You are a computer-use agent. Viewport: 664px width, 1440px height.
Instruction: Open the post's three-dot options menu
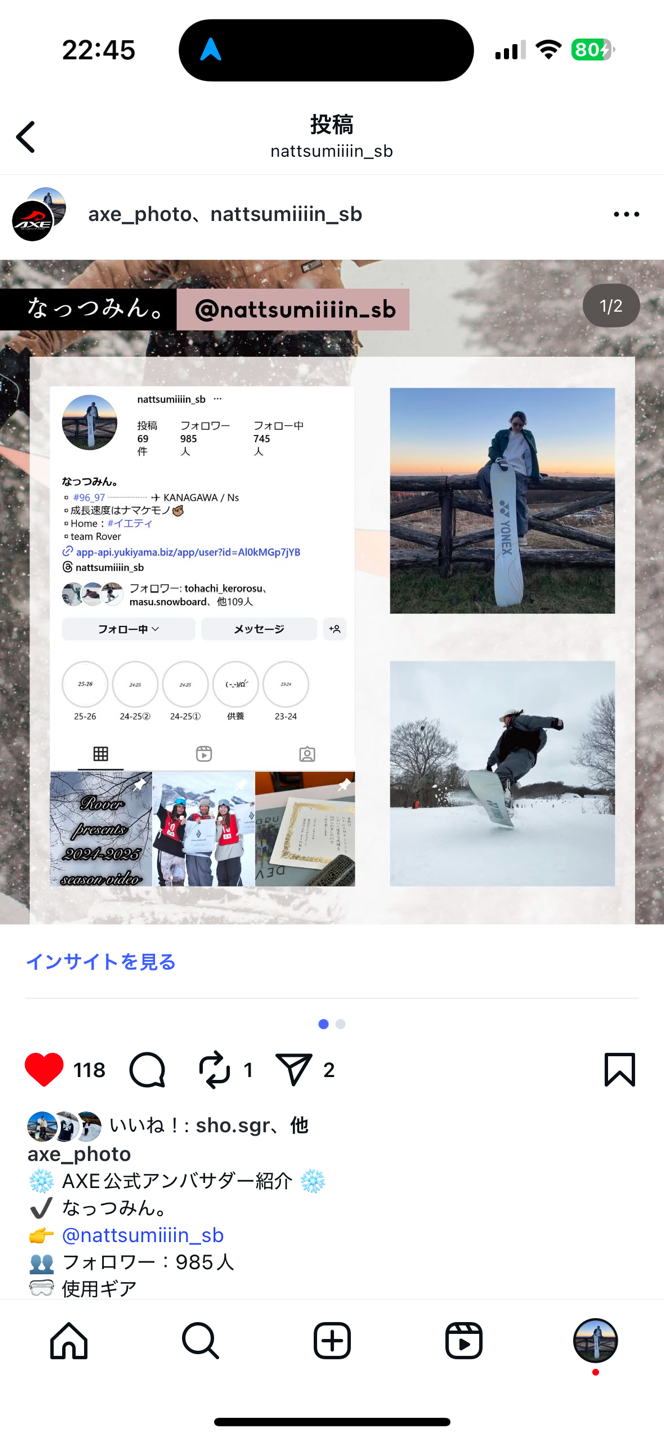click(626, 214)
